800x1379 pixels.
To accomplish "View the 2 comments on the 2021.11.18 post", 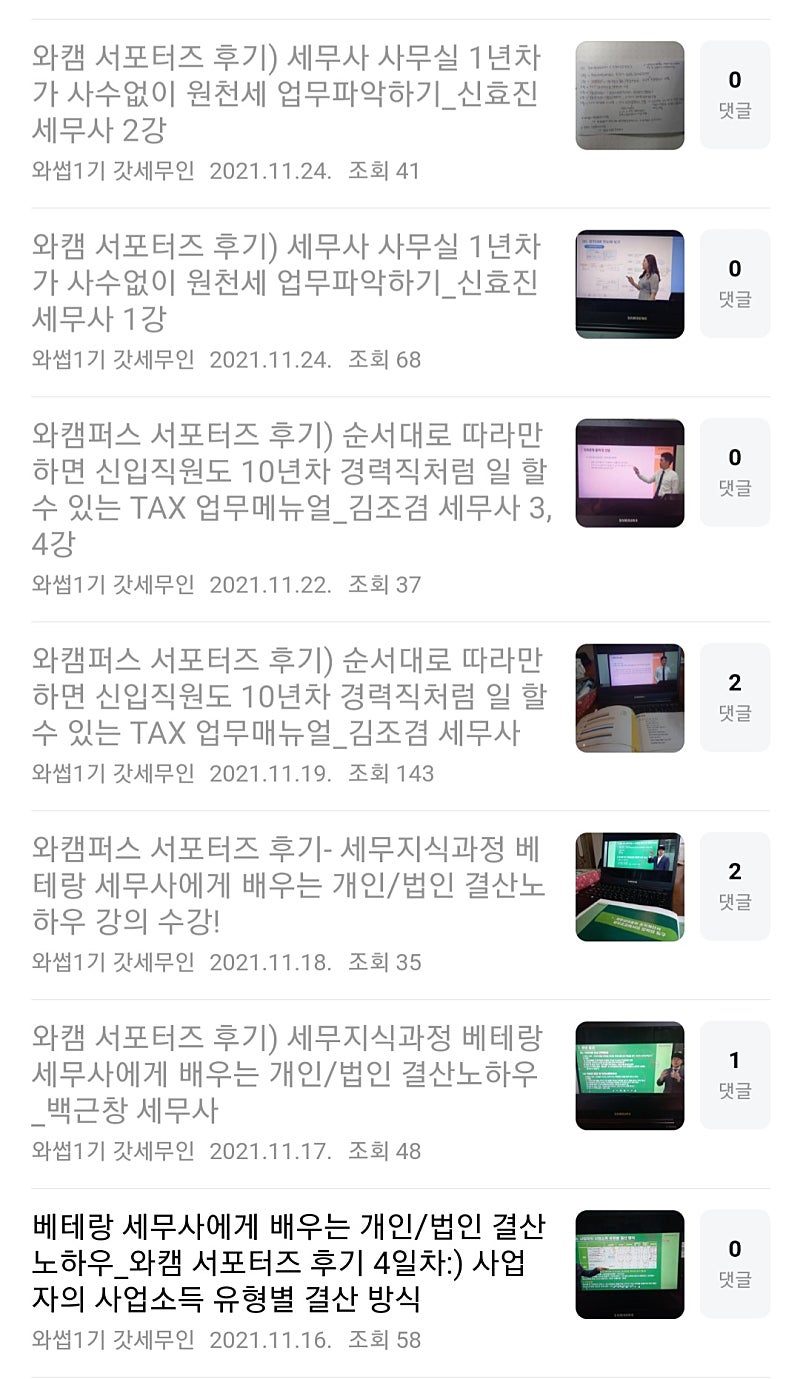I will 735,886.
